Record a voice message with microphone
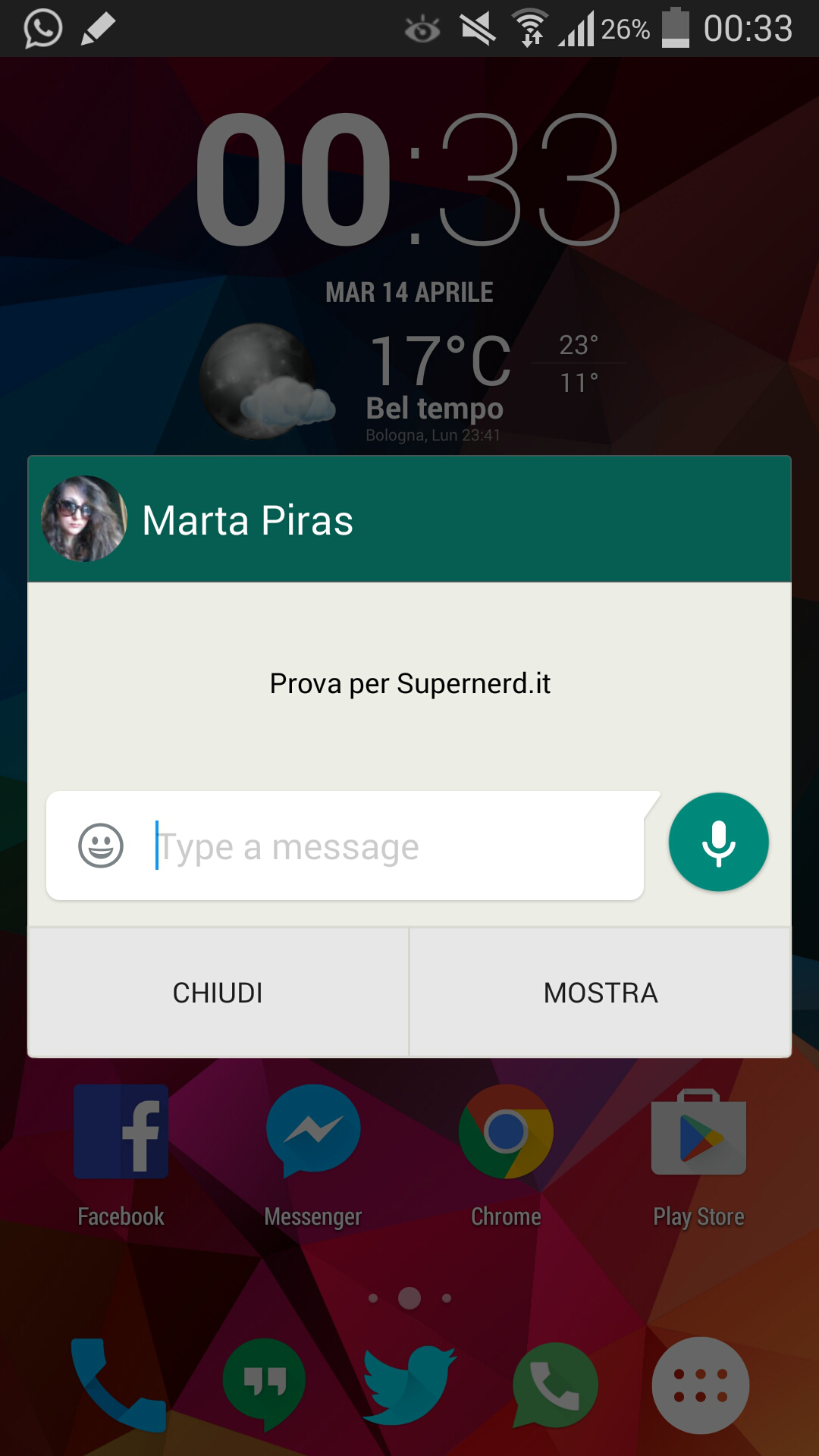The width and height of the screenshot is (819, 1456). 718,842
